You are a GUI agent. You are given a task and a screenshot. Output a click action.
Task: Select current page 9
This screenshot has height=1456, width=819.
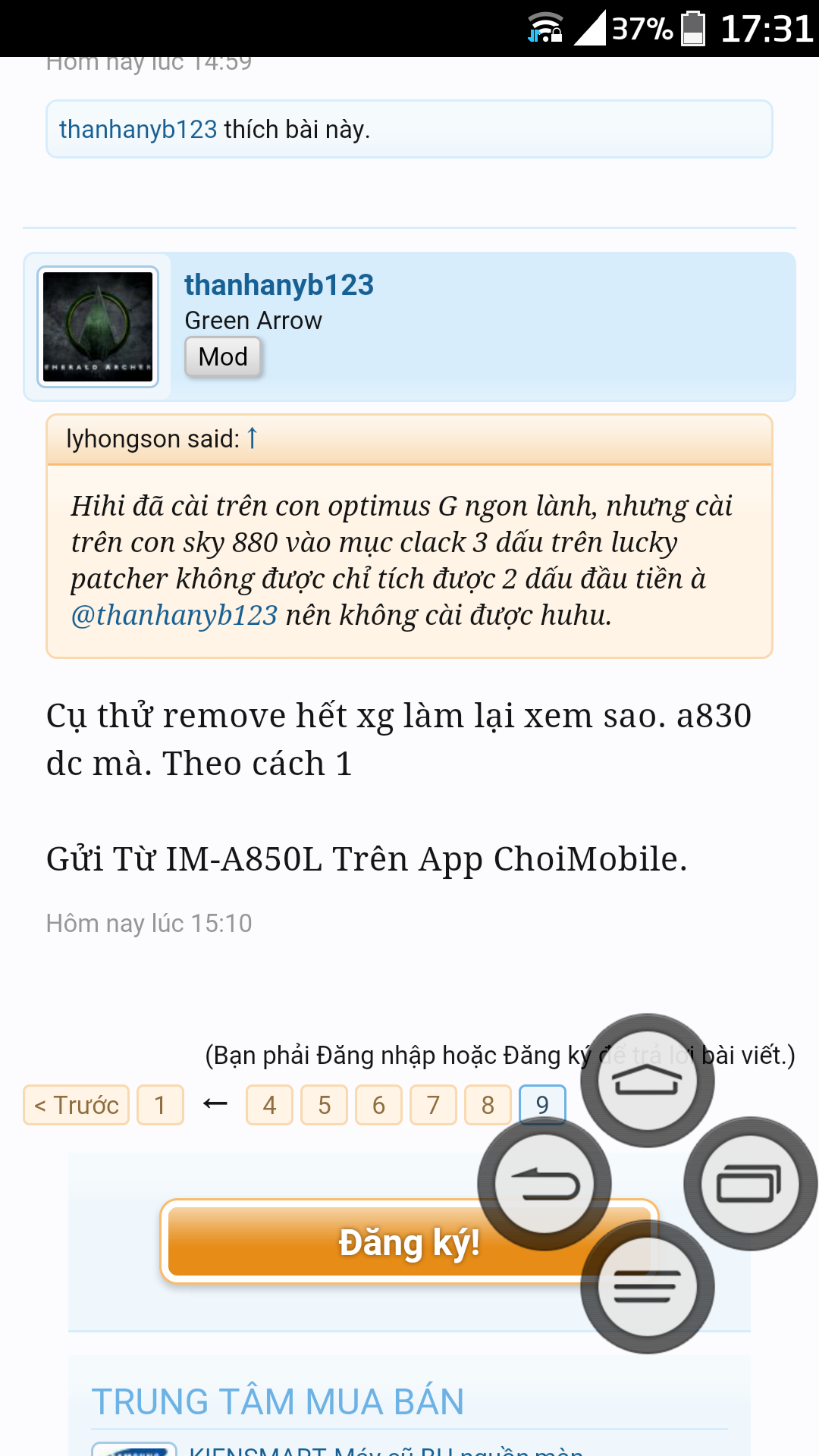540,1103
